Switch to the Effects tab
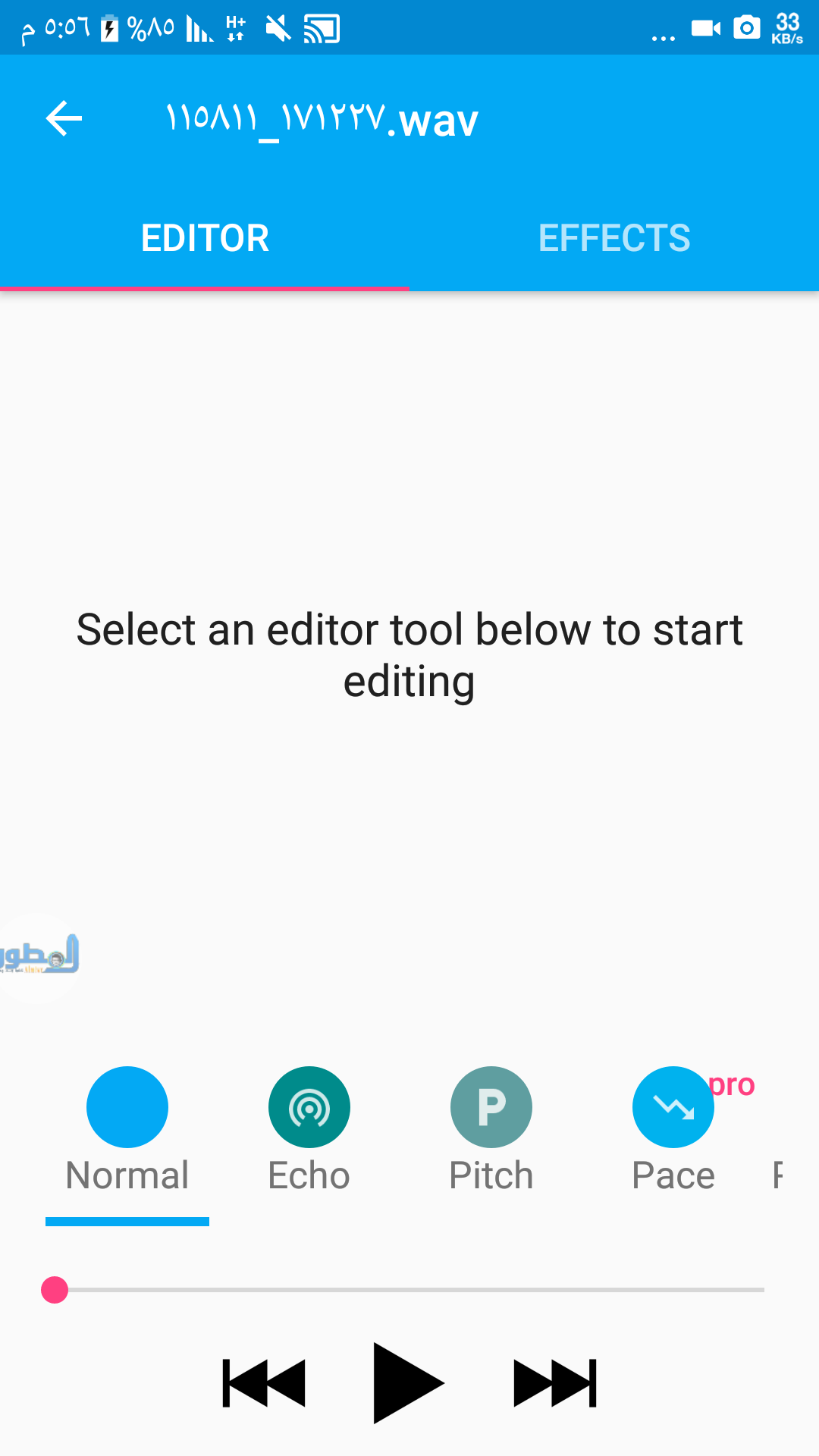The height and width of the screenshot is (1456, 819). [x=614, y=238]
